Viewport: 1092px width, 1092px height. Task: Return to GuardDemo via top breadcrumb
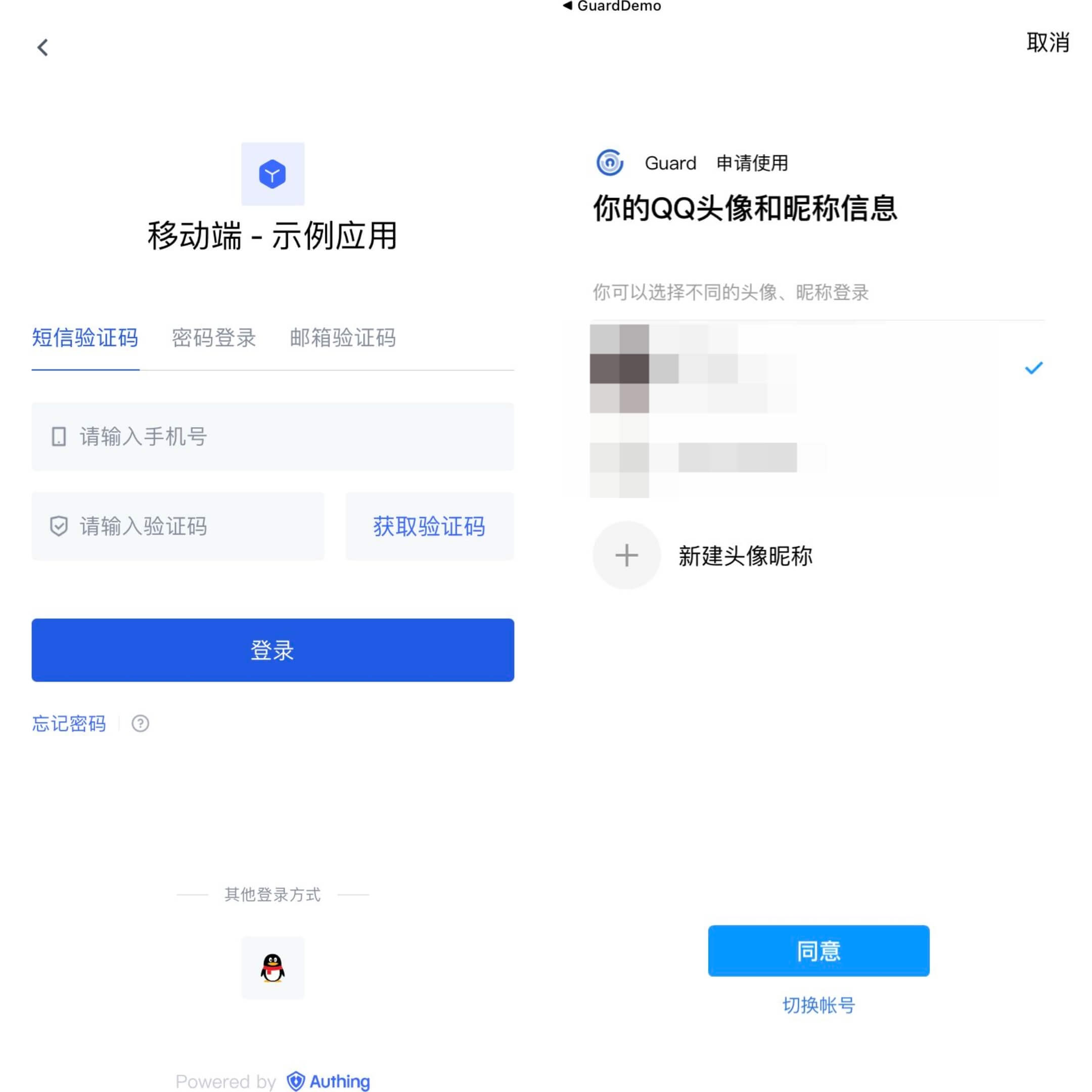(x=612, y=6)
